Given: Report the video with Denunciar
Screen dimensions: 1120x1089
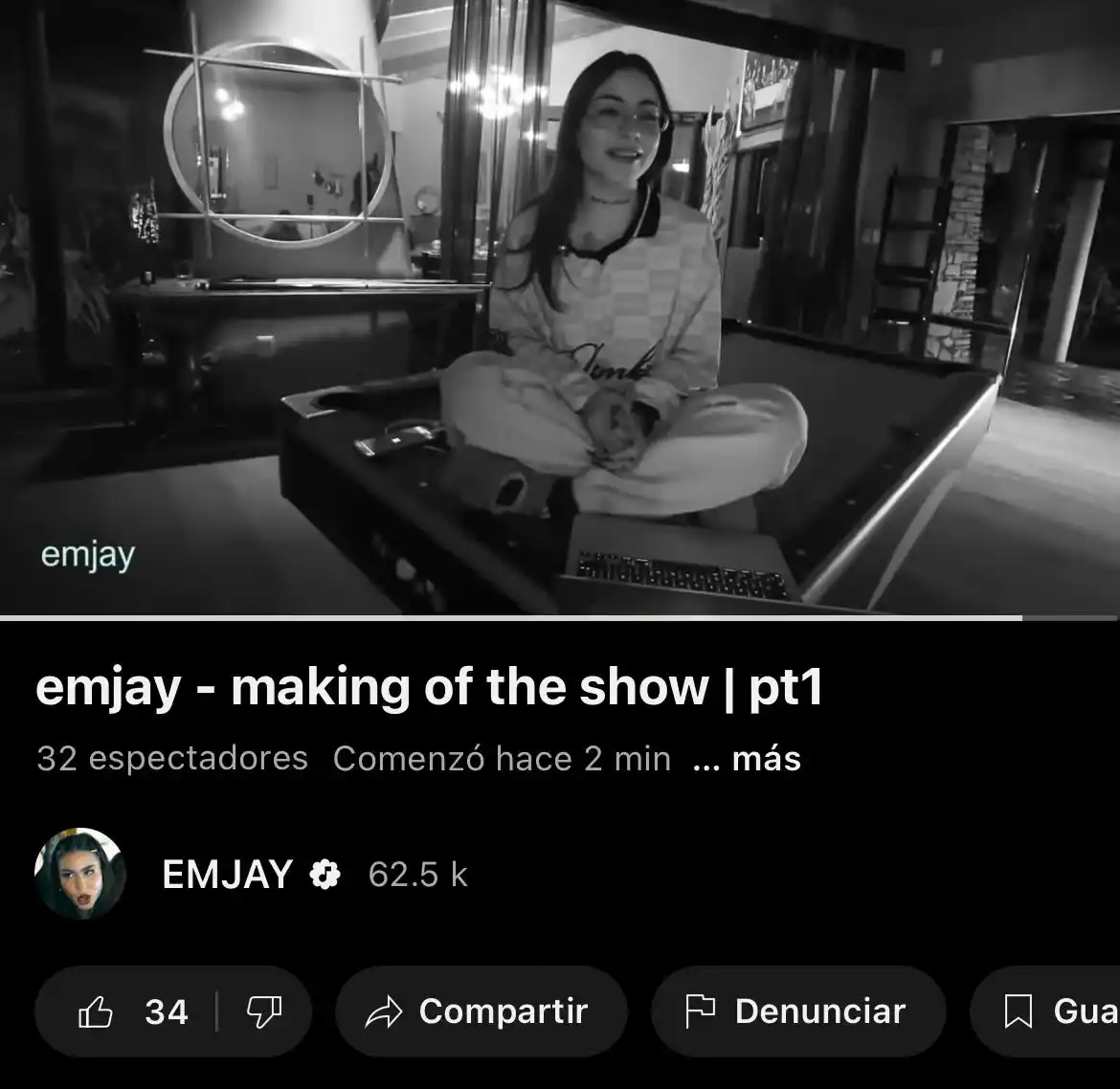Looking at the screenshot, I should click(797, 1011).
